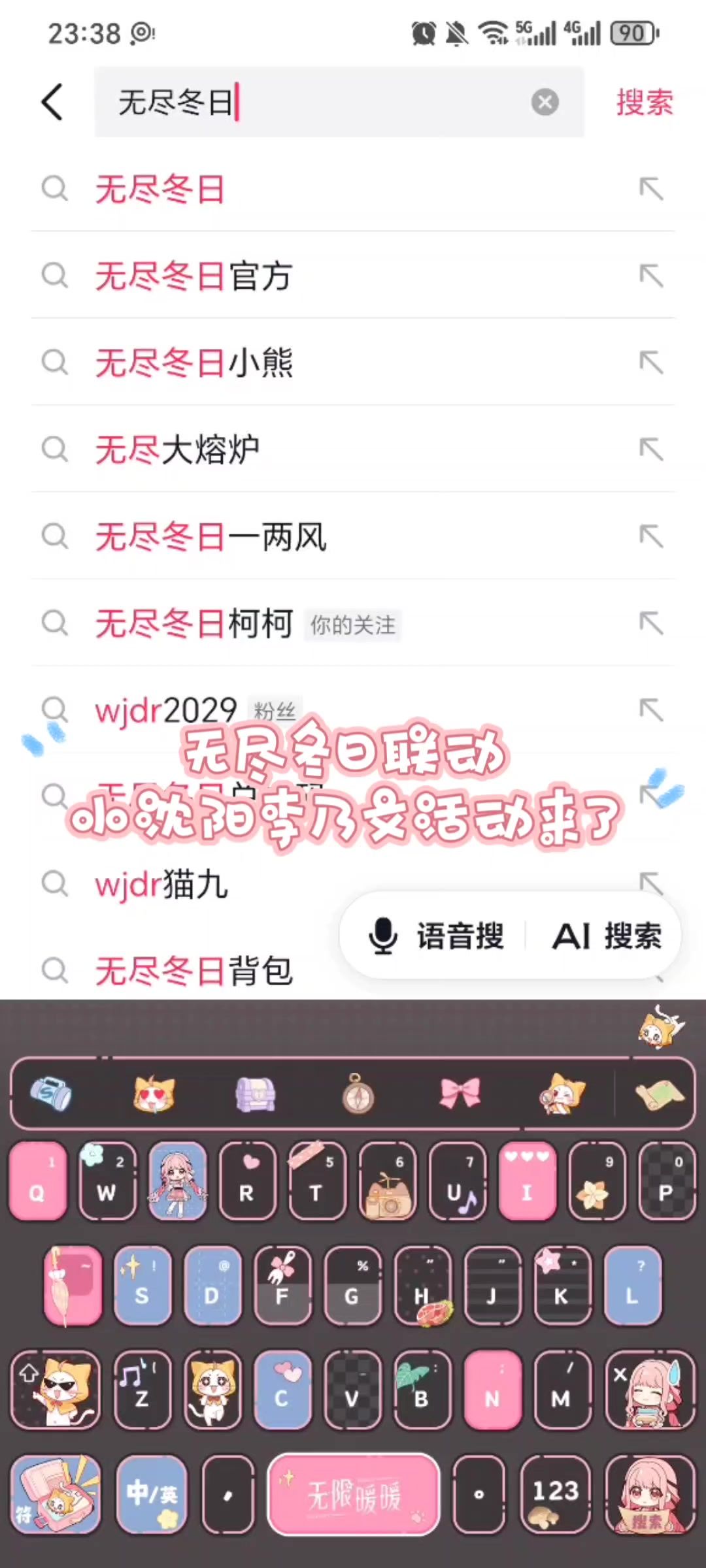706x1568 pixels.
Task: Open the followed suggestion 无尽冬日柯柯
Action: click(x=193, y=624)
